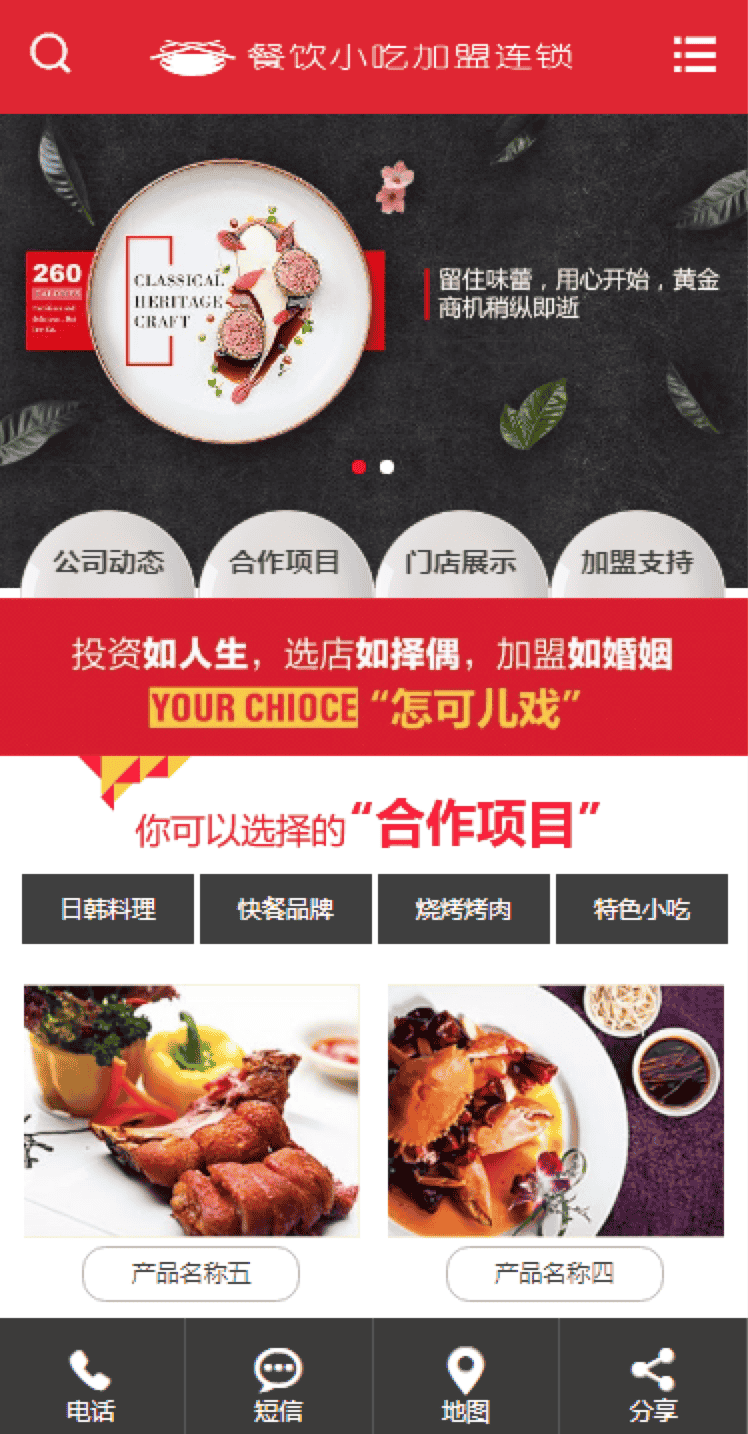Open the 产品名称四 crab dish photo
Viewport: 748px width, 1434px height.
555,1110
